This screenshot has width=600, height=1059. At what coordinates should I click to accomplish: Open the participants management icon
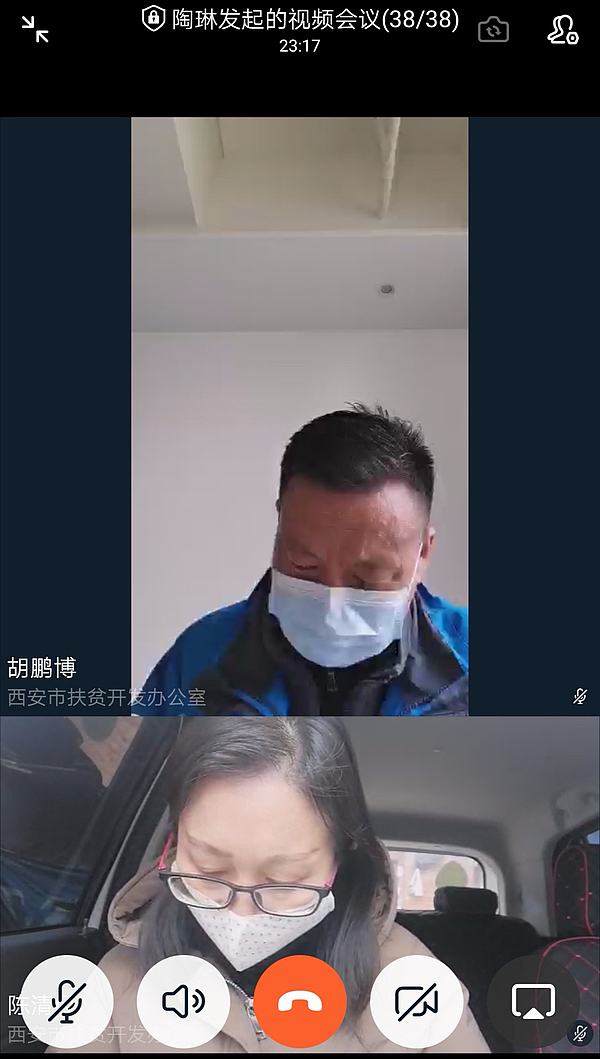563,30
